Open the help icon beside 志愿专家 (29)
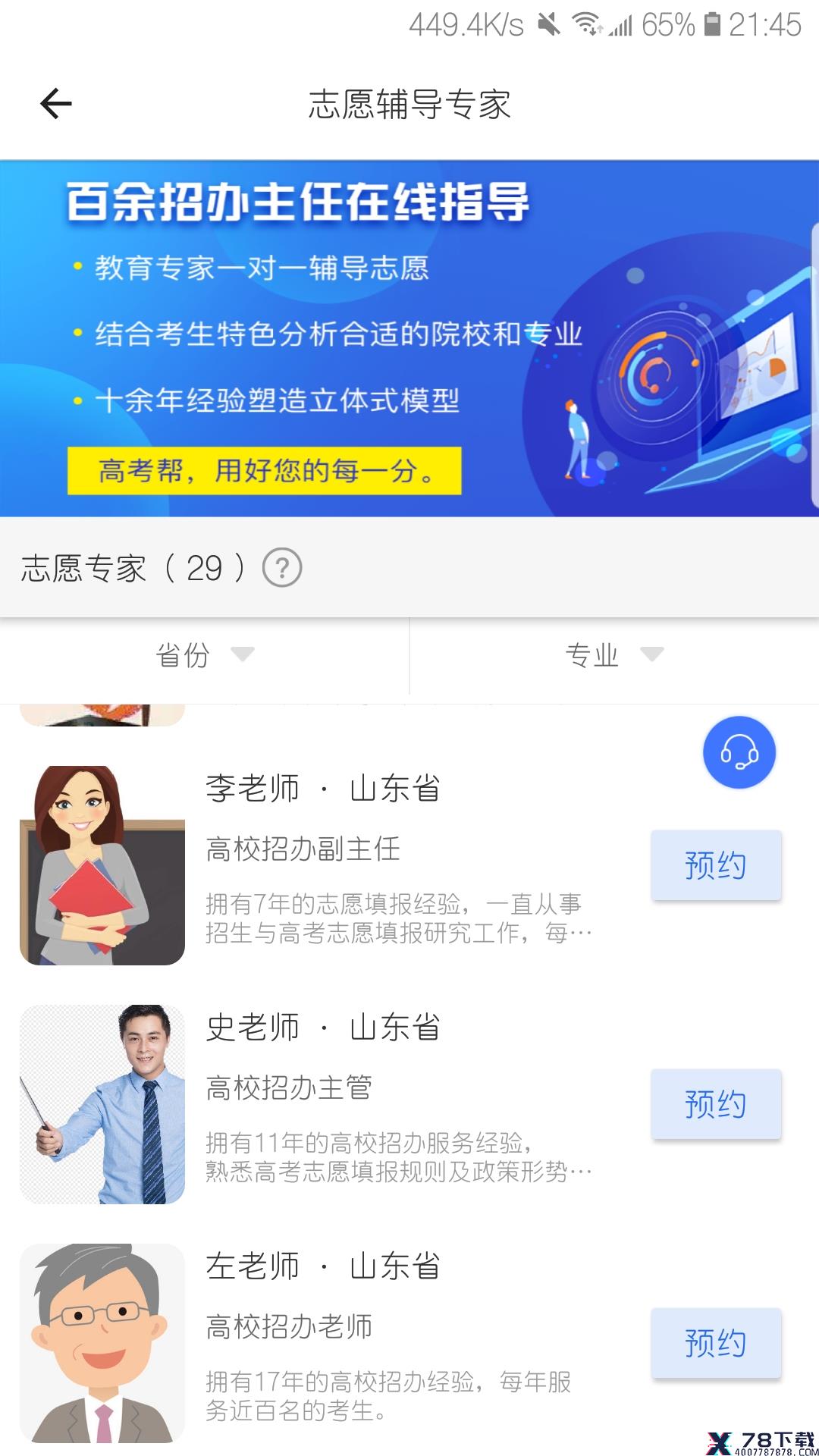 (x=282, y=568)
